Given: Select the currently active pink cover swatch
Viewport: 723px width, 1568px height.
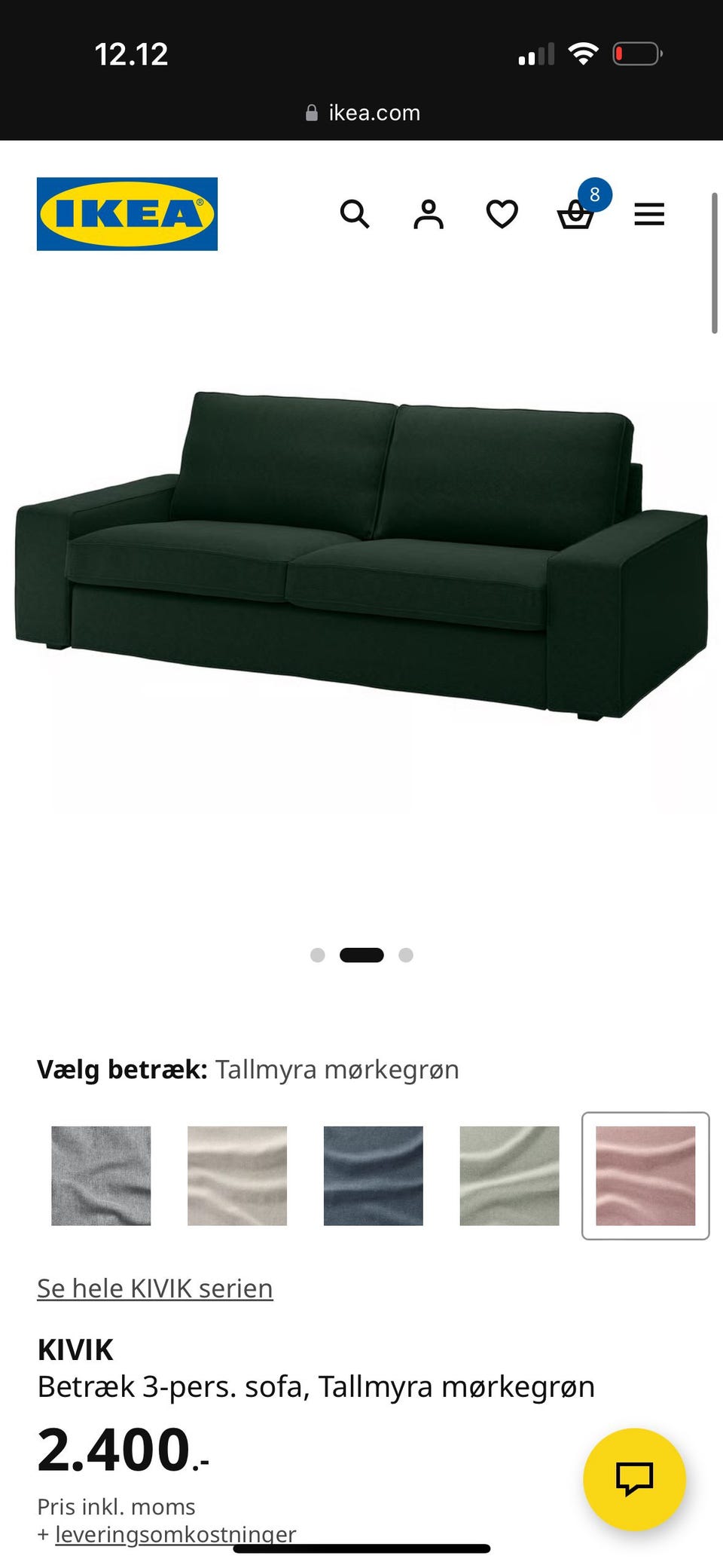Looking at the screenshot, I should tap(645, 1175).
